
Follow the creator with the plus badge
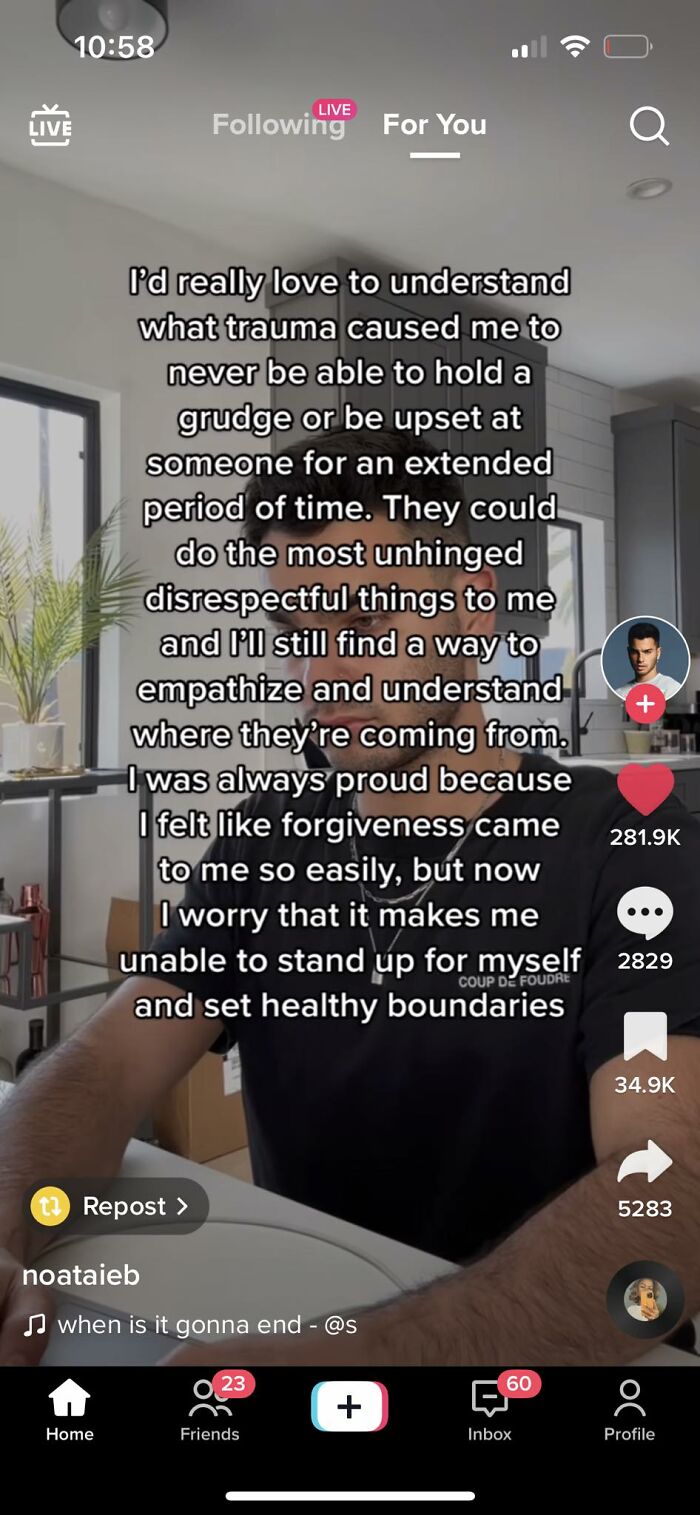(x=645, y=704)
